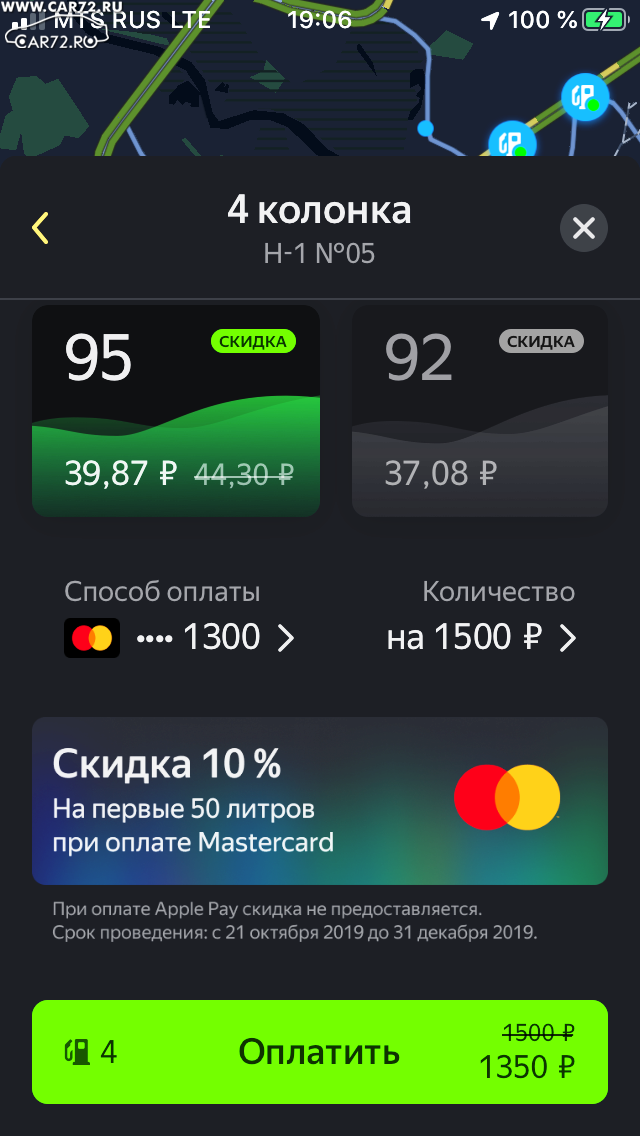The image size is (640, 1136).
Task: Select the 95 fuel card
Action: tap(175, 411)
